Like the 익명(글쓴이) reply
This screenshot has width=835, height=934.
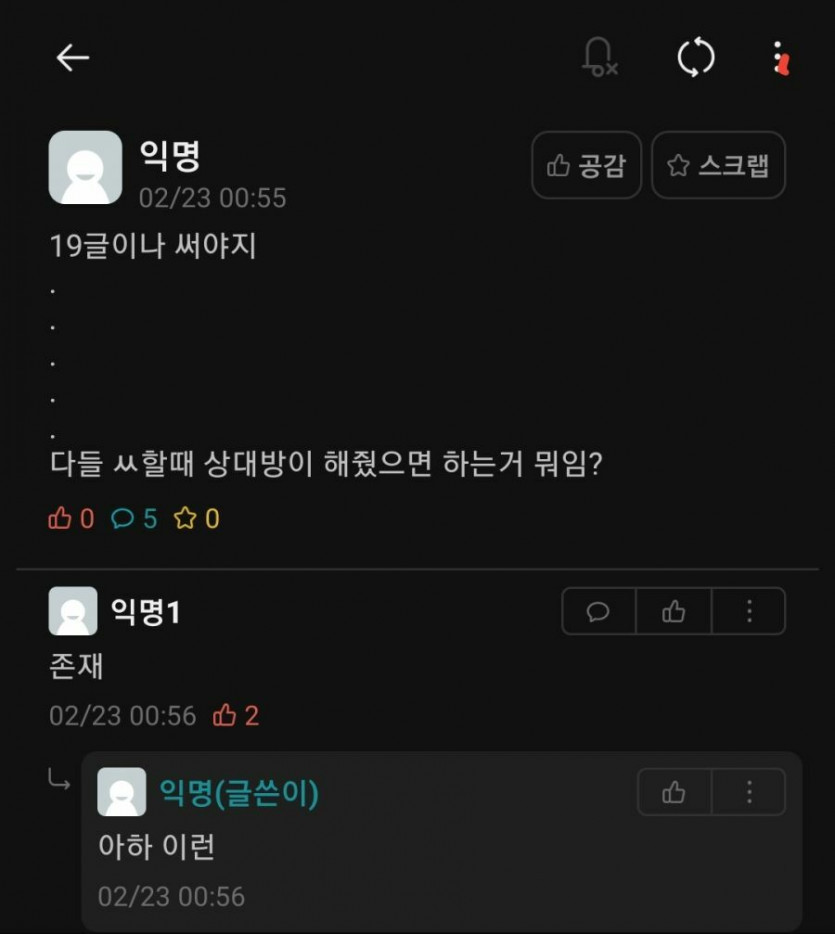(674, 793)
